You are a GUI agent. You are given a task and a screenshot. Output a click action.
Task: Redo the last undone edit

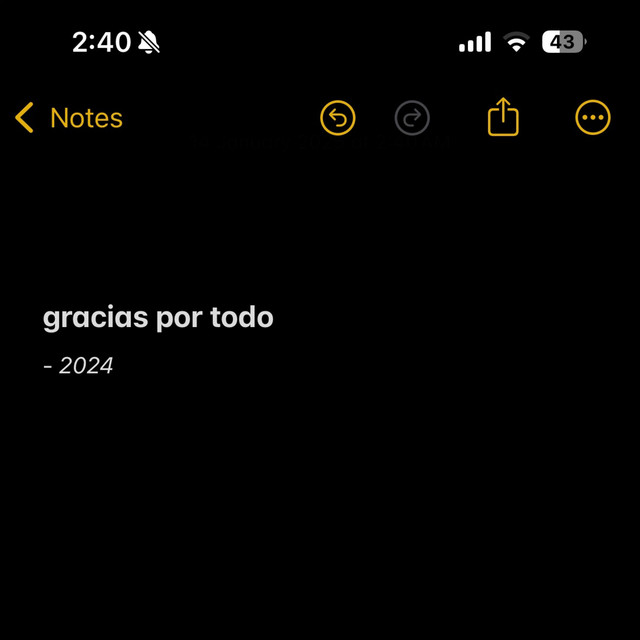(412, 118)
